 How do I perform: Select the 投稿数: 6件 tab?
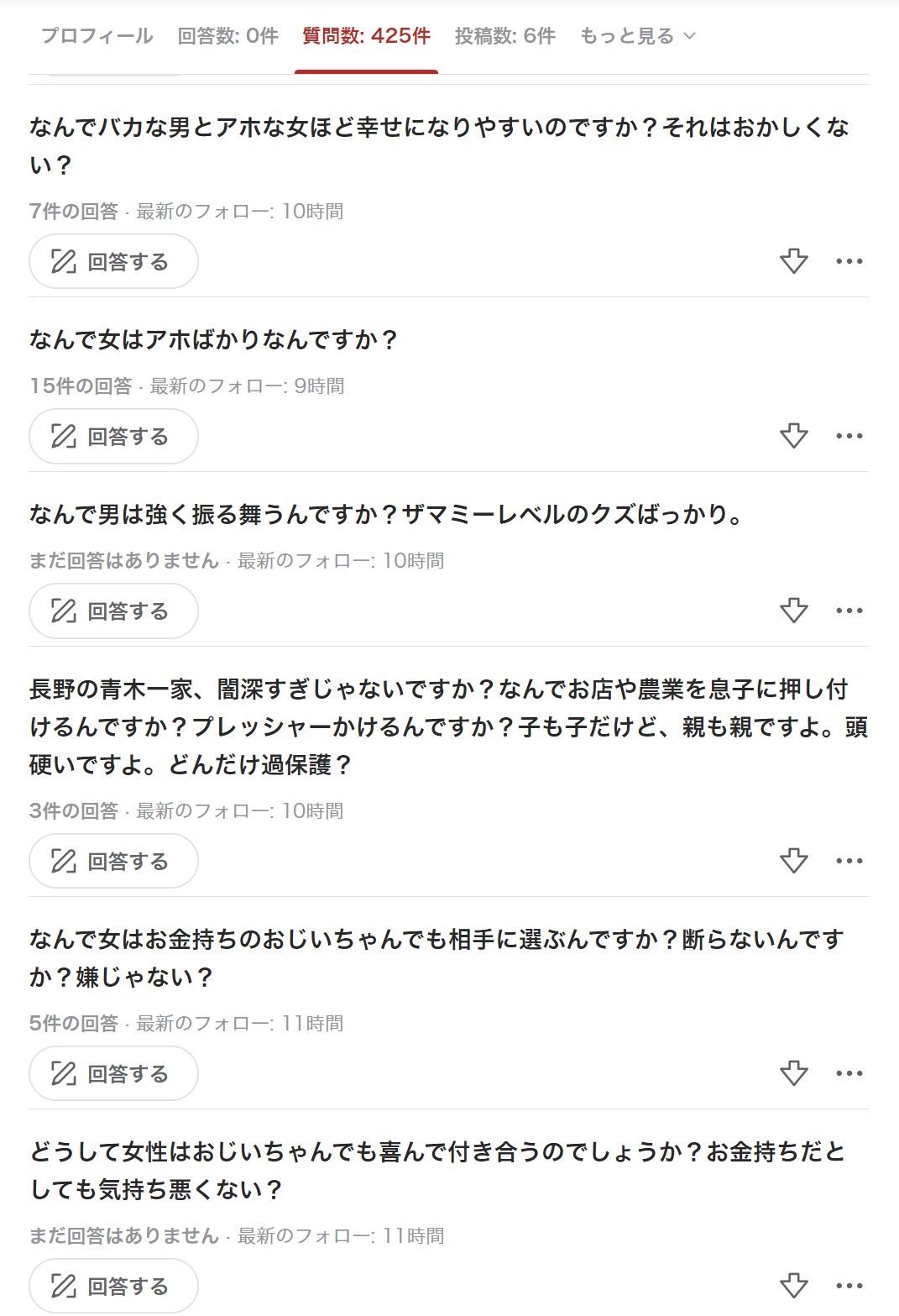(504, 36)
